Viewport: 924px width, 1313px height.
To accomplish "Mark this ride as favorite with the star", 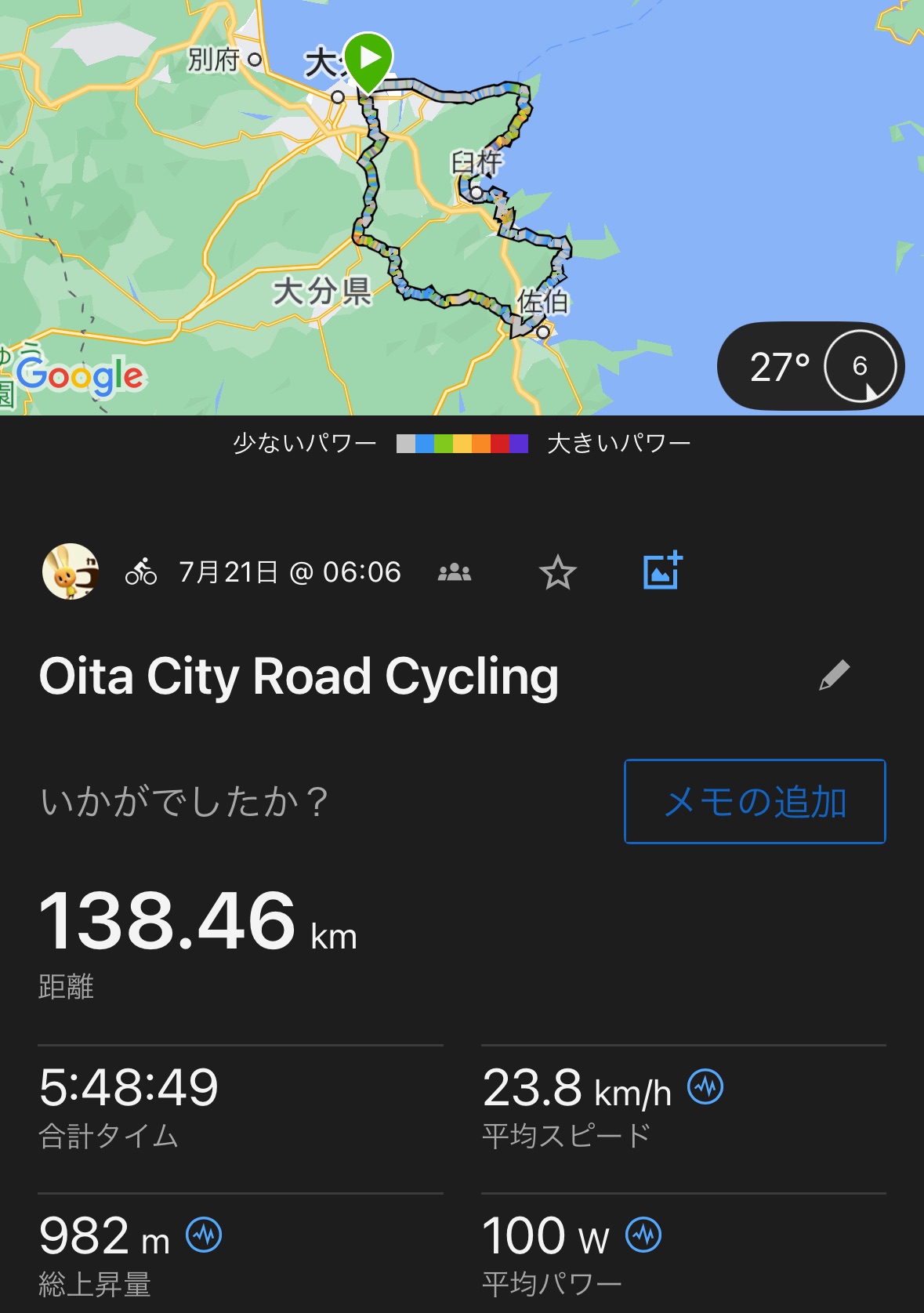I will point(557,572).
